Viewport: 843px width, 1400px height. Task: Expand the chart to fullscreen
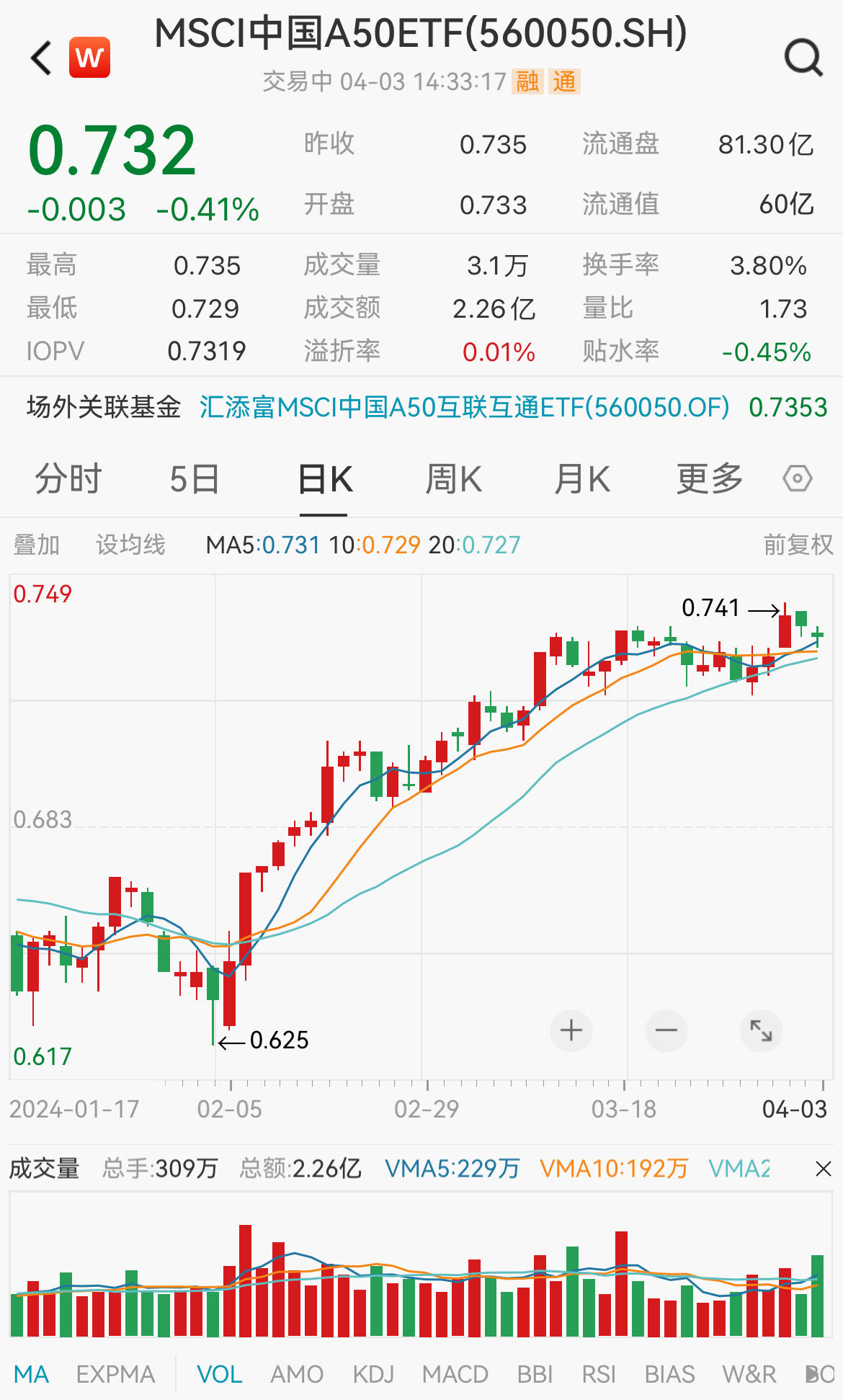761,1030
